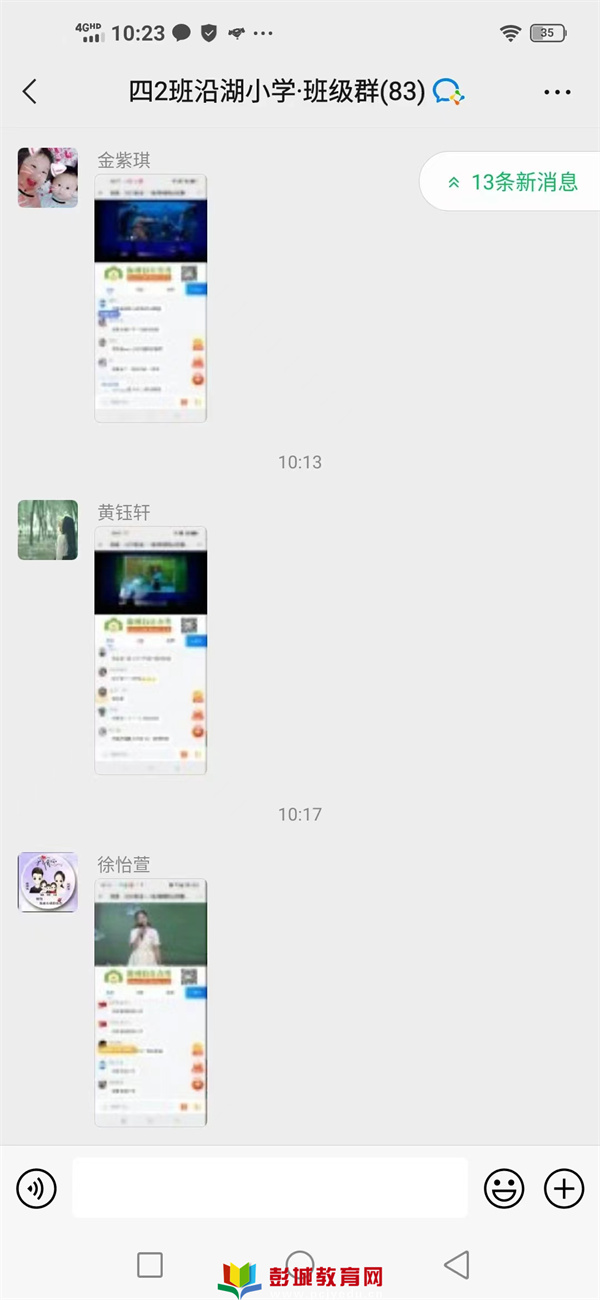Open 黄钰轩's profile avatar
The image size is (600, 1300).
coord(48,530)
